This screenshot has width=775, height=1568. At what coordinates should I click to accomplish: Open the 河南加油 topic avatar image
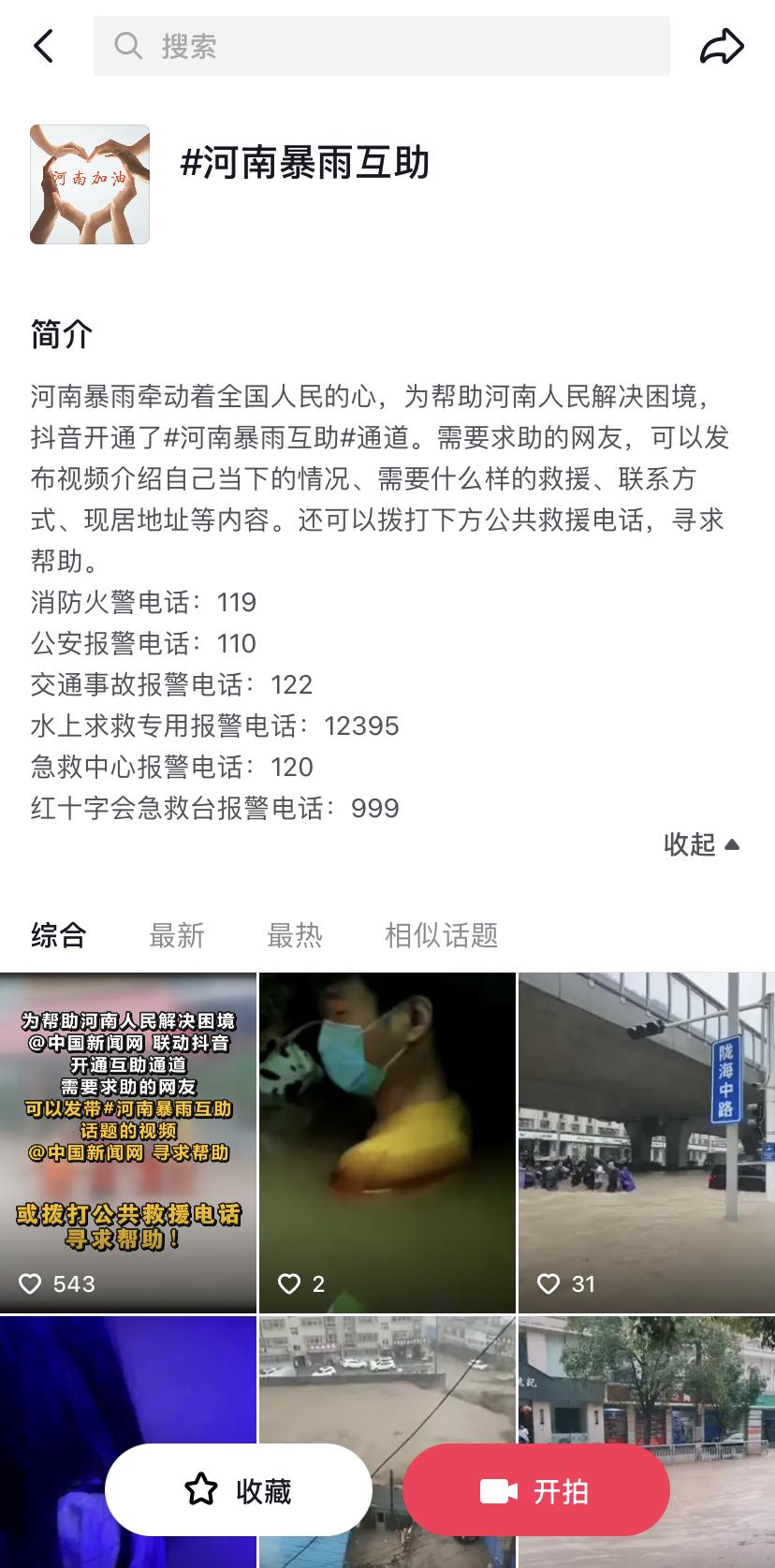coord(90,184)
